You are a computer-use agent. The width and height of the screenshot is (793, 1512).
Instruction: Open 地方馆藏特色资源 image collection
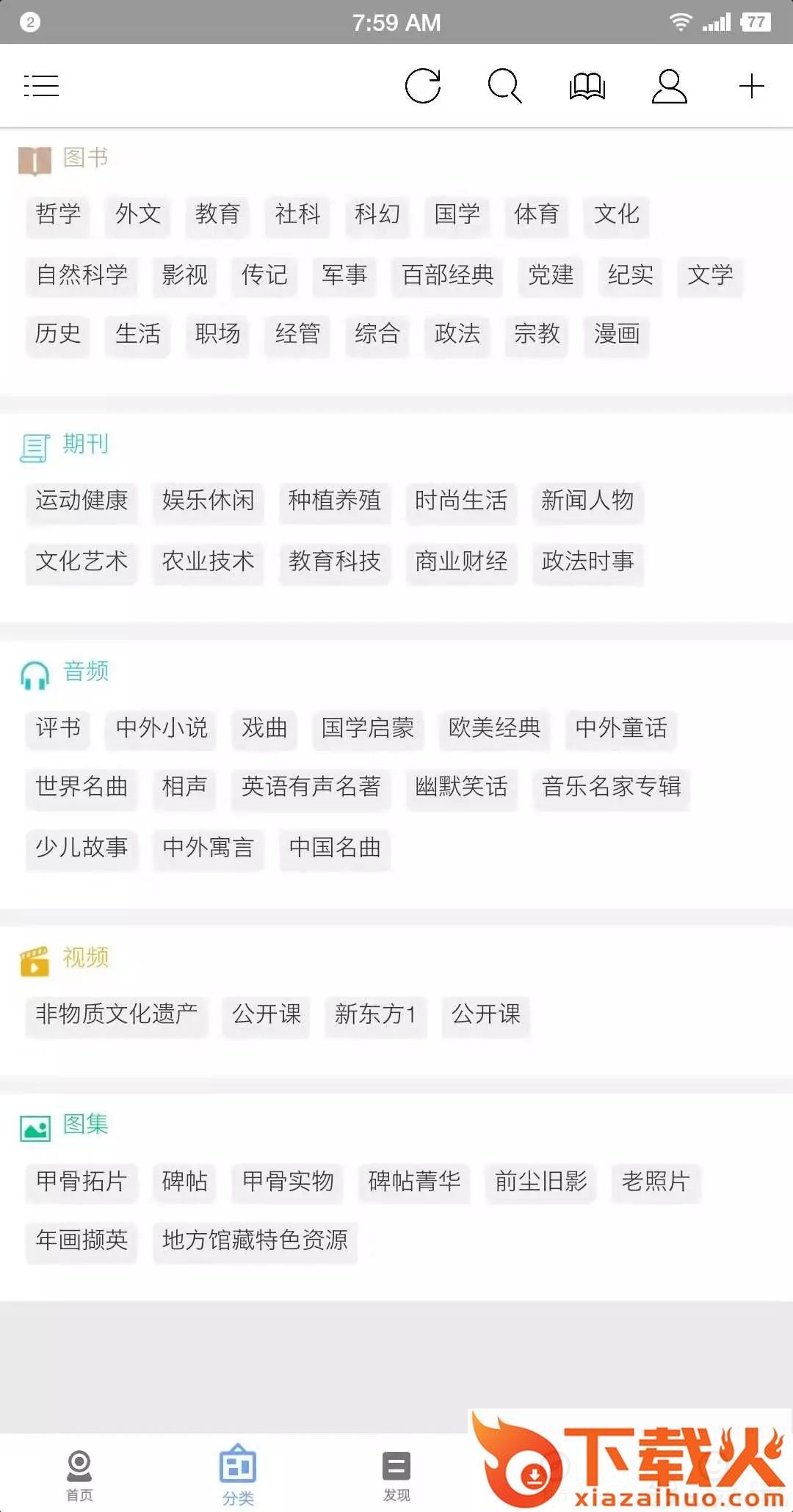click(x=255, y=1241)
